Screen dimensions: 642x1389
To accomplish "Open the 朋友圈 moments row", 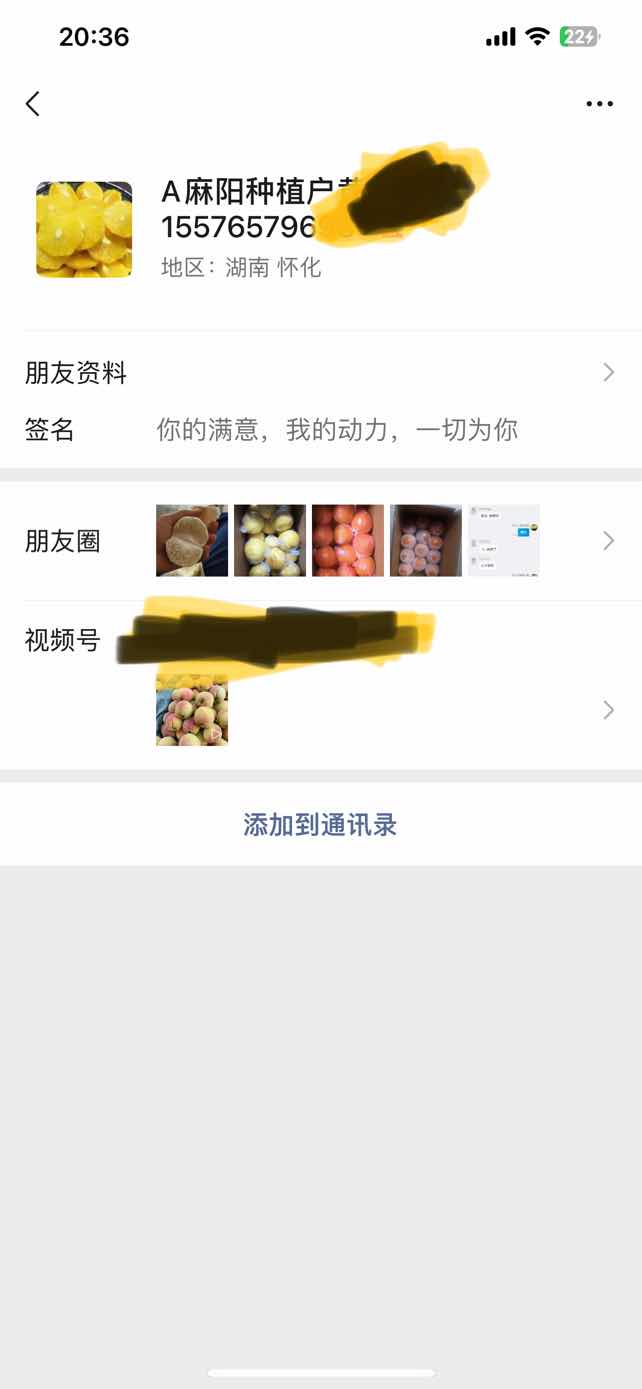I will click(321, 541).
